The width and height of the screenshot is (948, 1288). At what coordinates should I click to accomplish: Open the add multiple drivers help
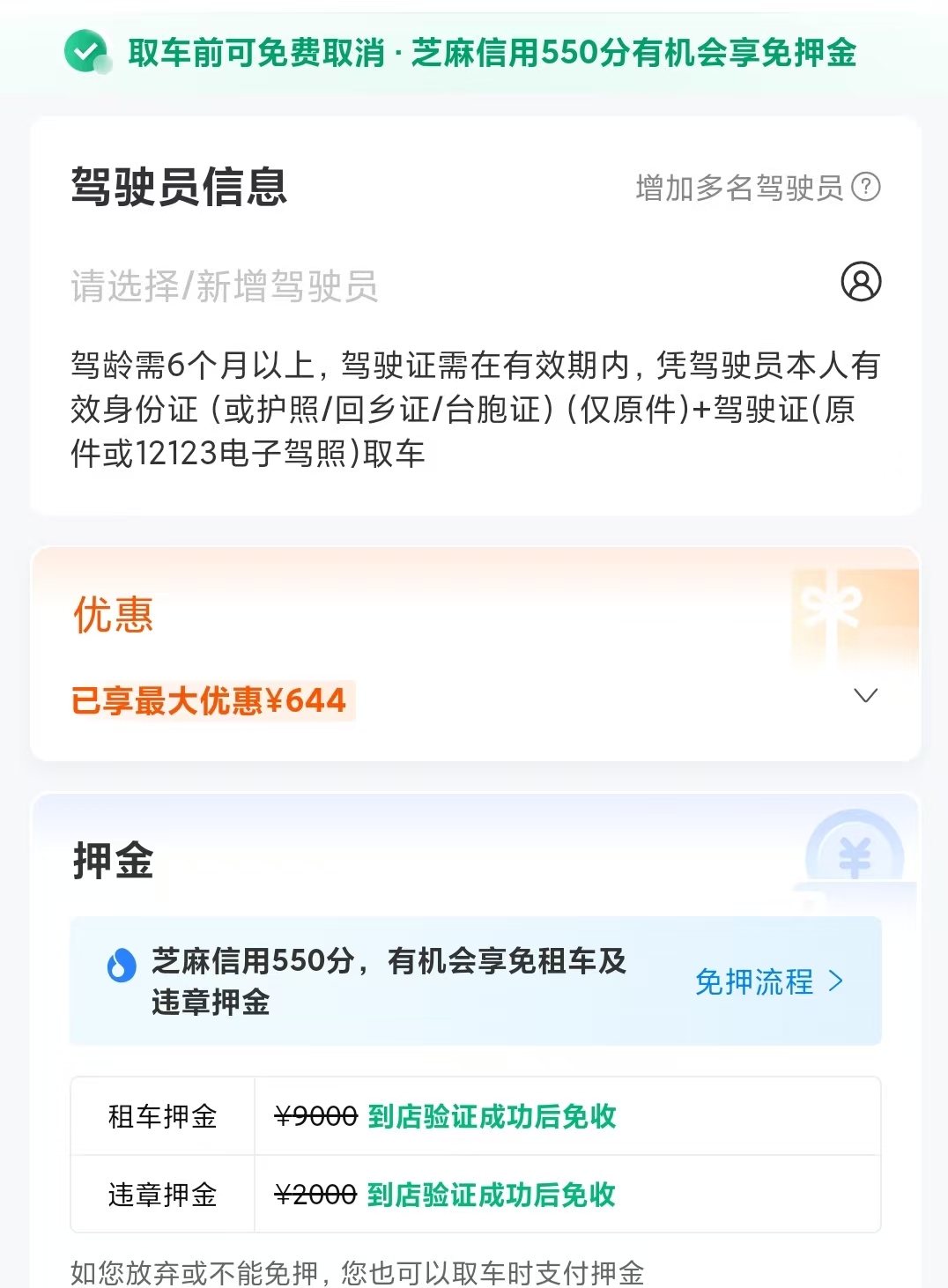click(x=865, y=187)
